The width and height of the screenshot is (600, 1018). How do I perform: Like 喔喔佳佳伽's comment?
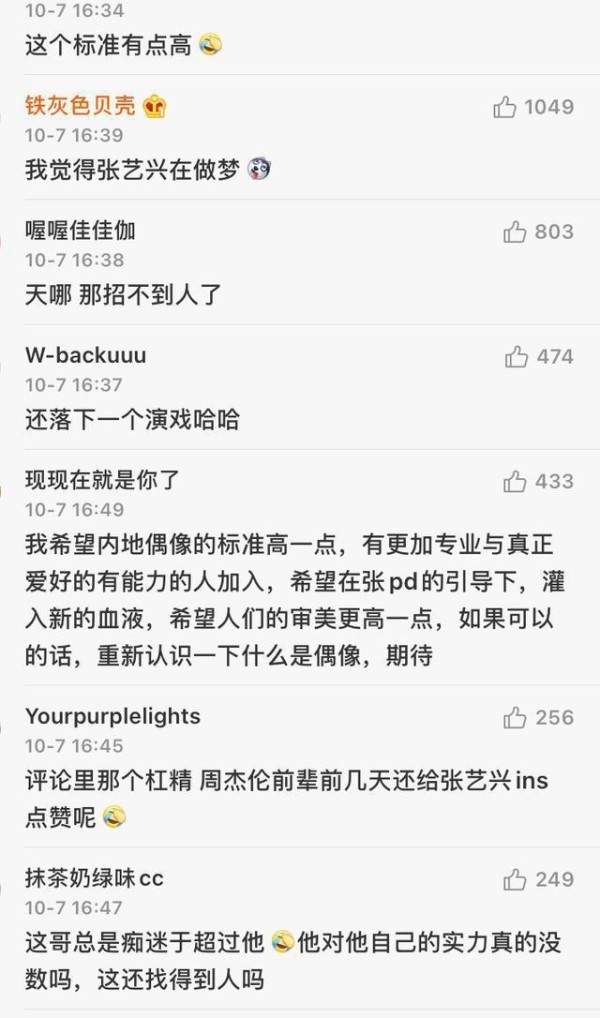click(x=515, y=232)
